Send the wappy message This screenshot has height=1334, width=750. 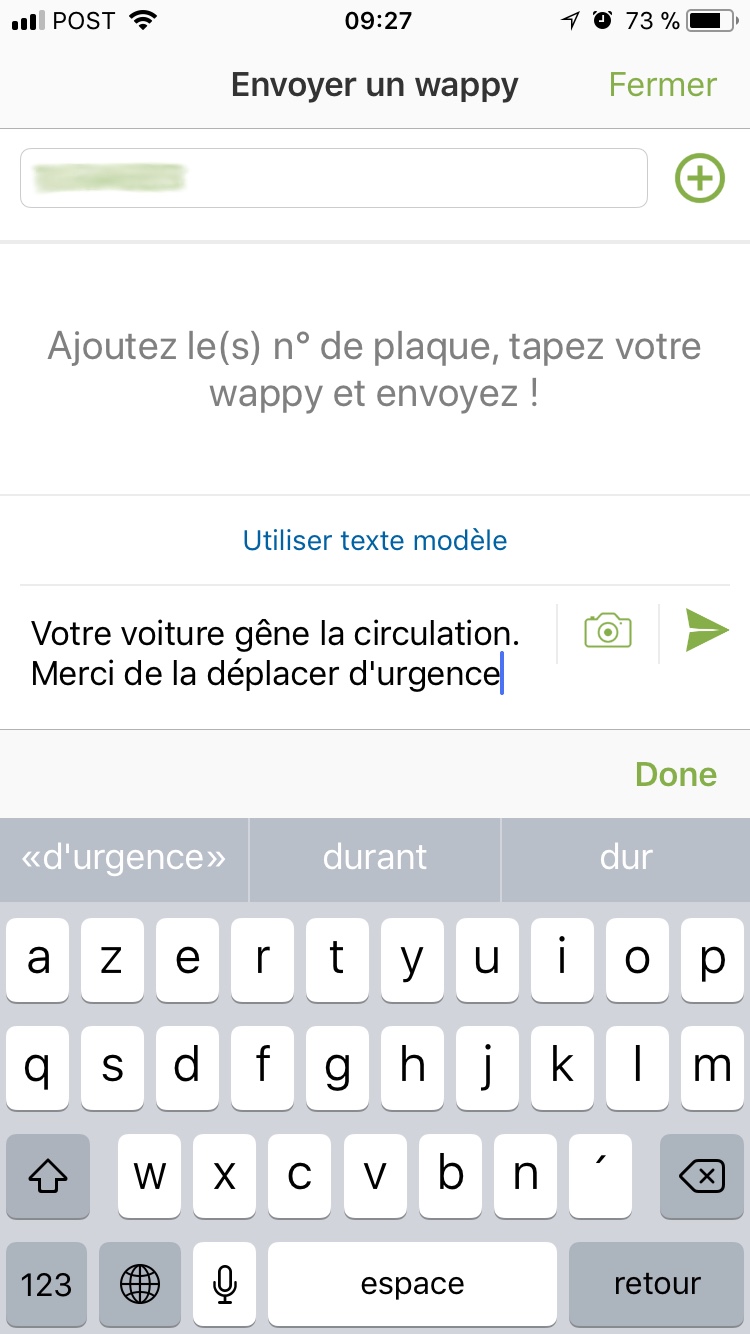(707, 631)
